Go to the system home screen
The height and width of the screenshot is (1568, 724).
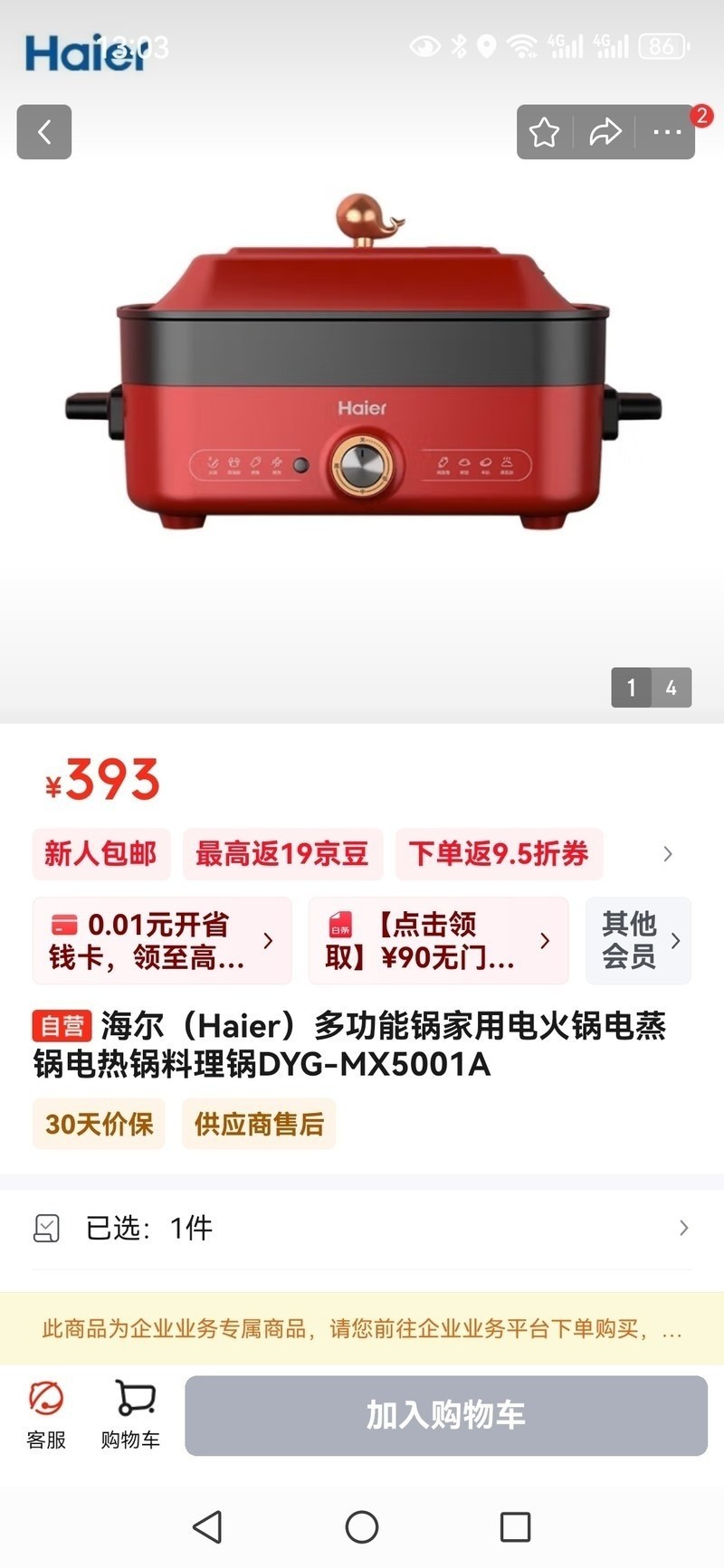point(362,1527)
